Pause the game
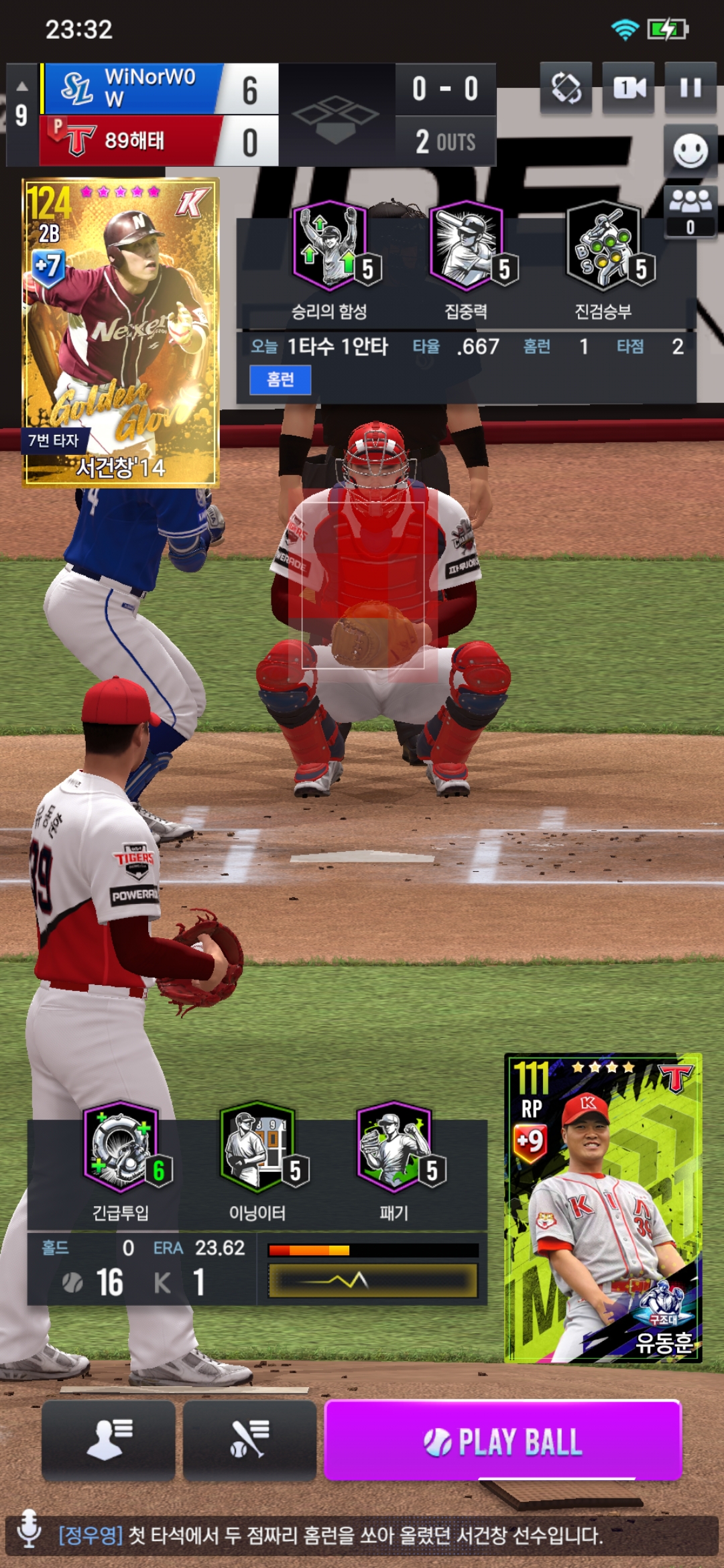 (x=690, y=88)
